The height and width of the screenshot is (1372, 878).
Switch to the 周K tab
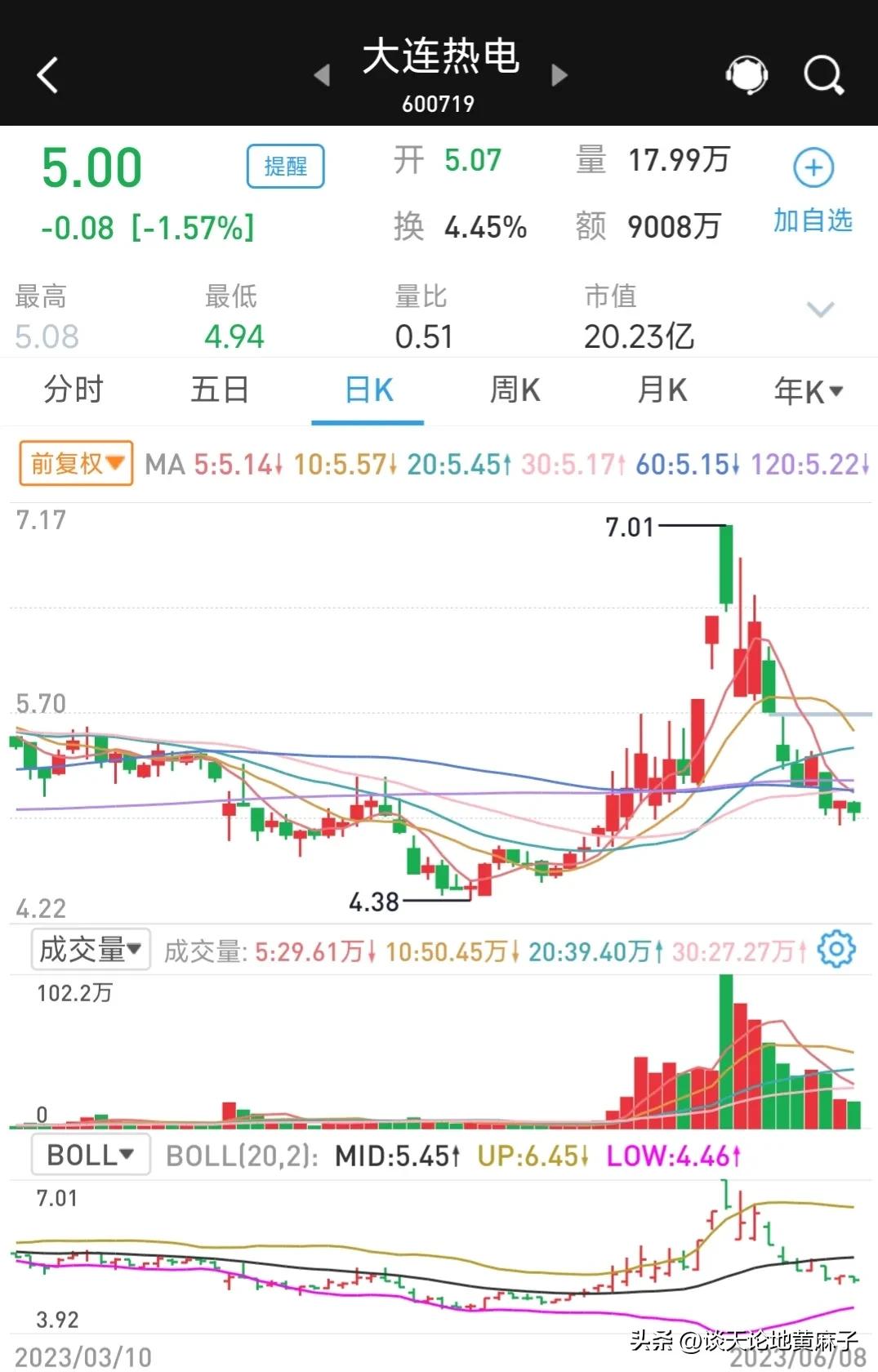pyautogui.click(x=513, y=391)
